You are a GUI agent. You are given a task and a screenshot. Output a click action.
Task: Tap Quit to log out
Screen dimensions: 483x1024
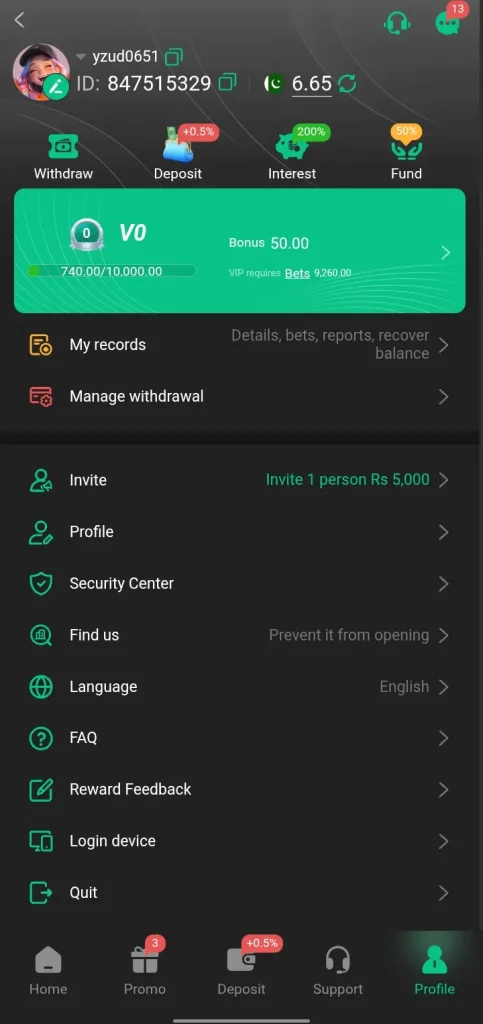(240, 893)
